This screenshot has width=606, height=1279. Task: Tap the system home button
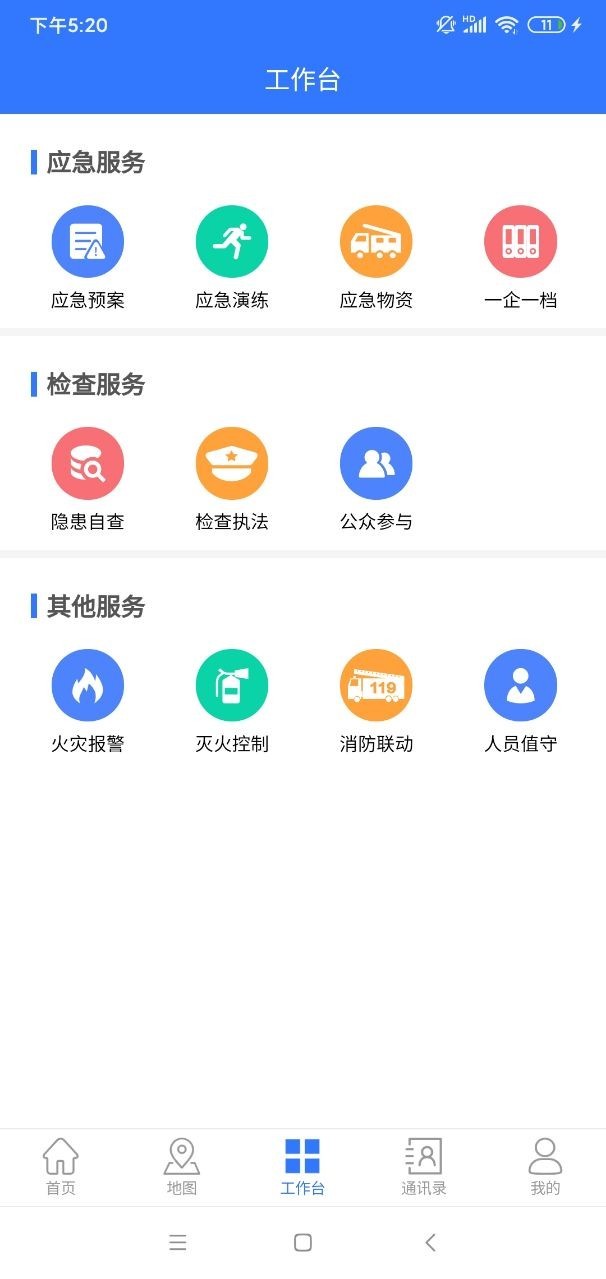click(x=303, y=1243)
